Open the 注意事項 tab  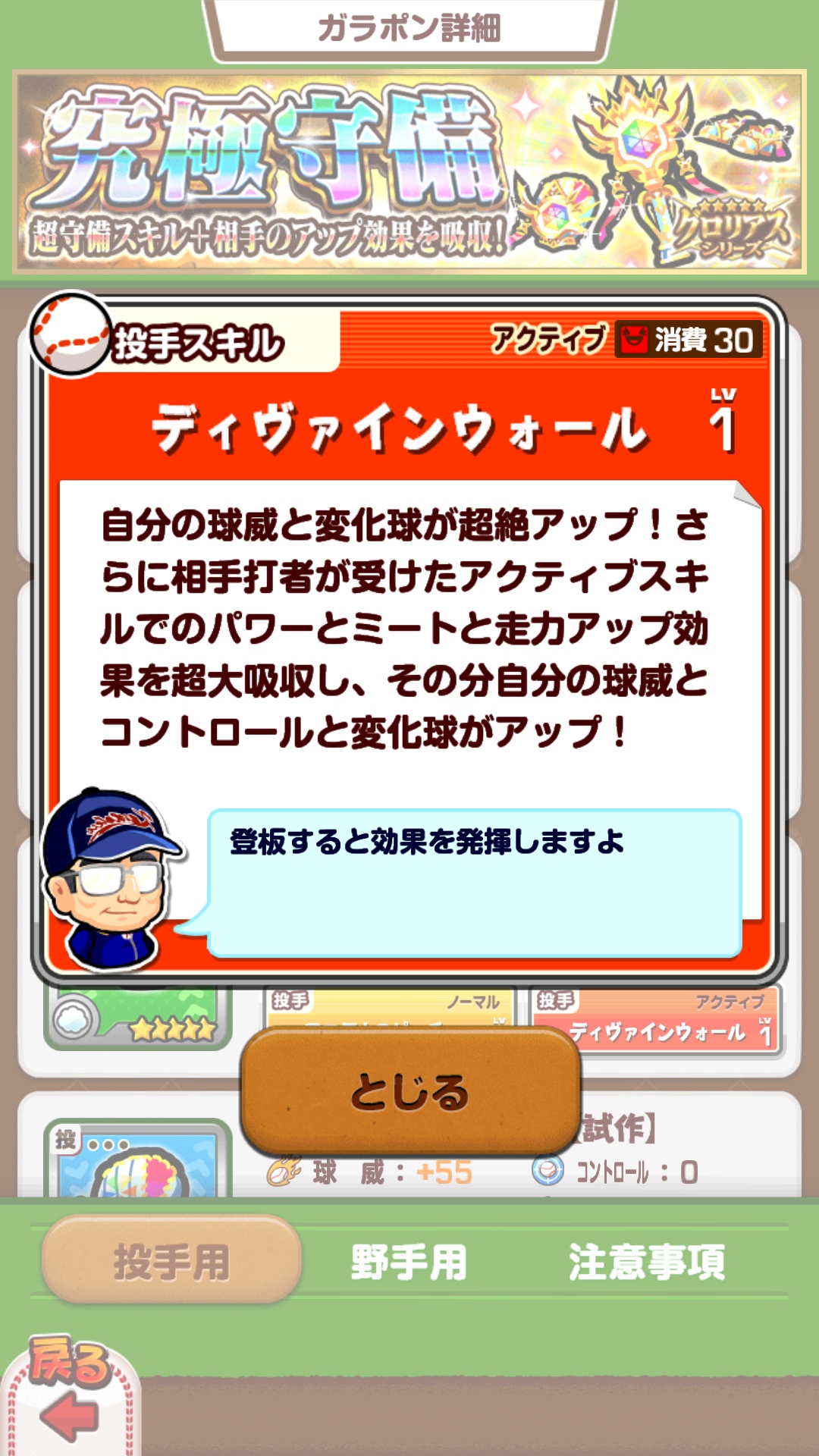[647, 1262]
